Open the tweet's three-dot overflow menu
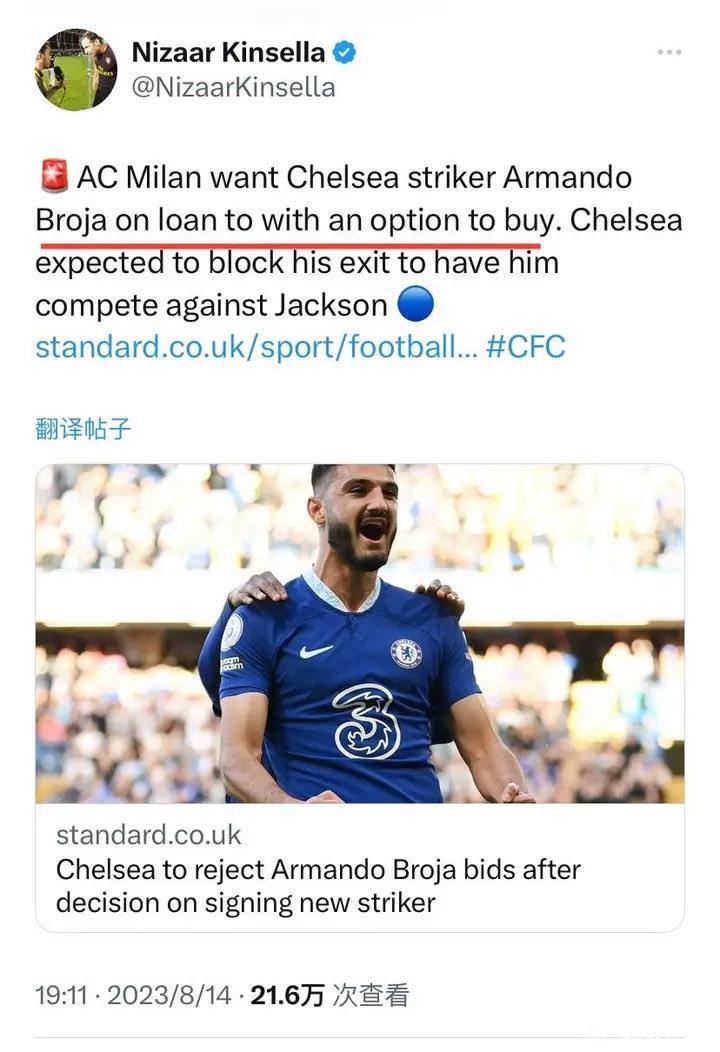This screenshot has height=1052, width=720. click(669, 52)
